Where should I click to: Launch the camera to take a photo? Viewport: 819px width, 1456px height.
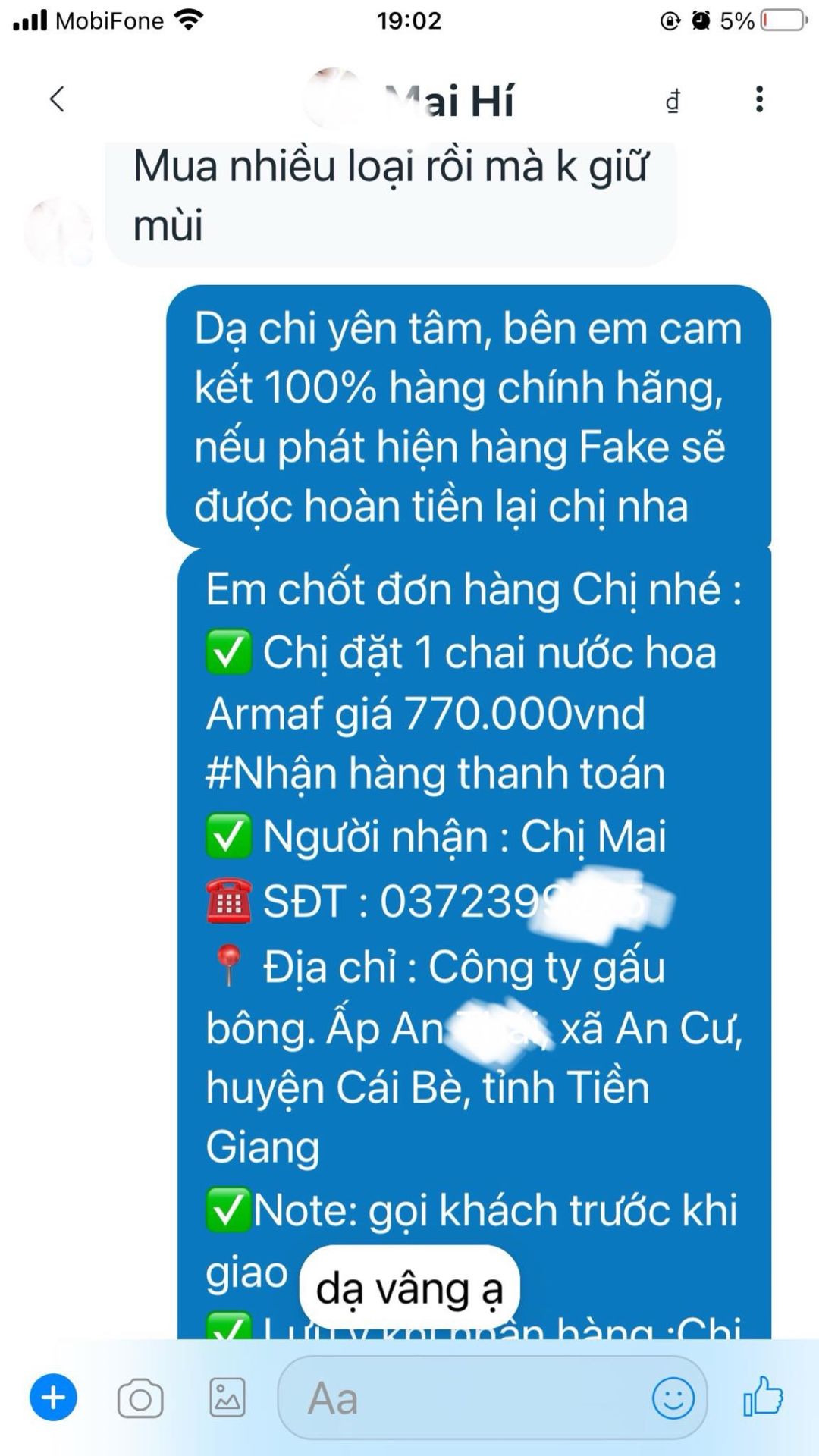[x=140, y=1398]
